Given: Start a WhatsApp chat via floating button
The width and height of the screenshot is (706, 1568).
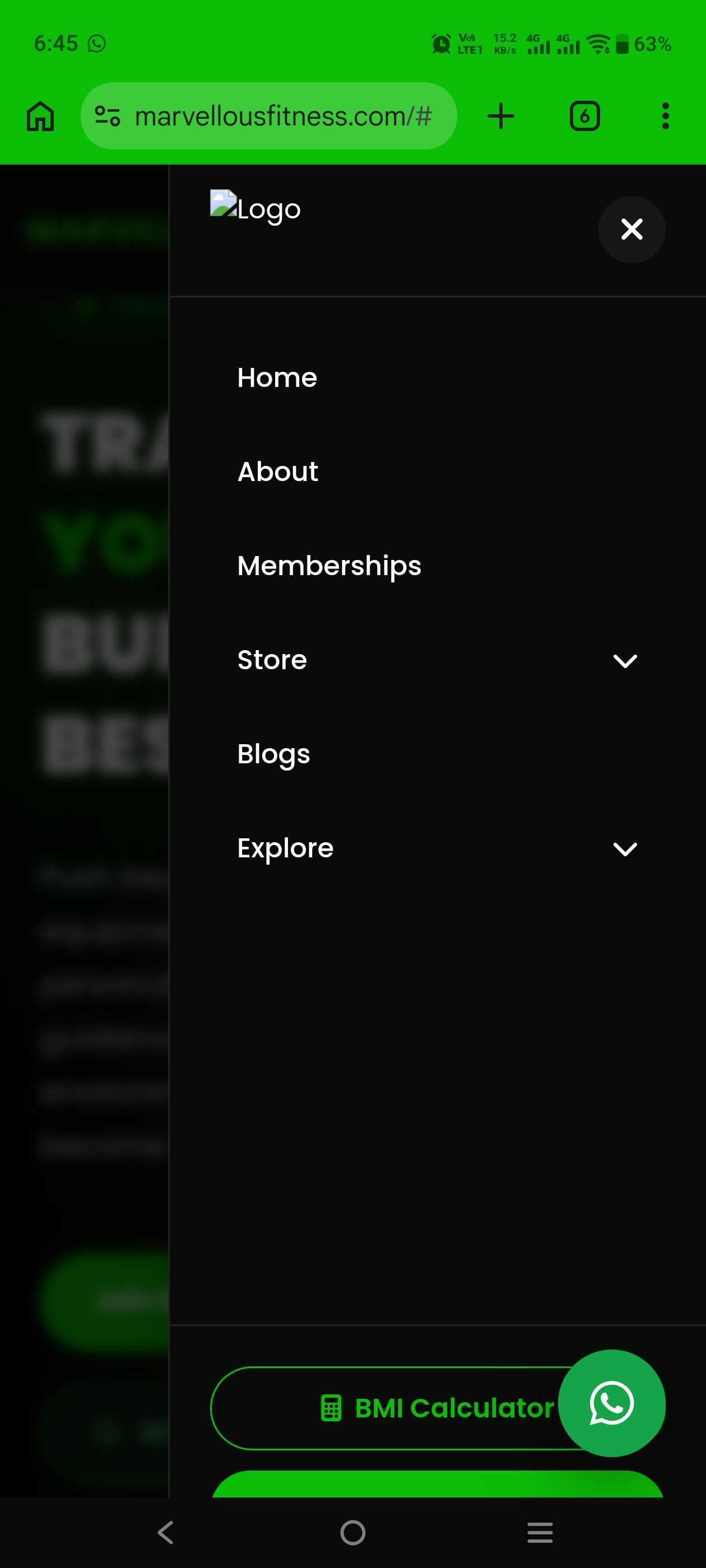Looking at the screenshot, I should pos(611,1403).
